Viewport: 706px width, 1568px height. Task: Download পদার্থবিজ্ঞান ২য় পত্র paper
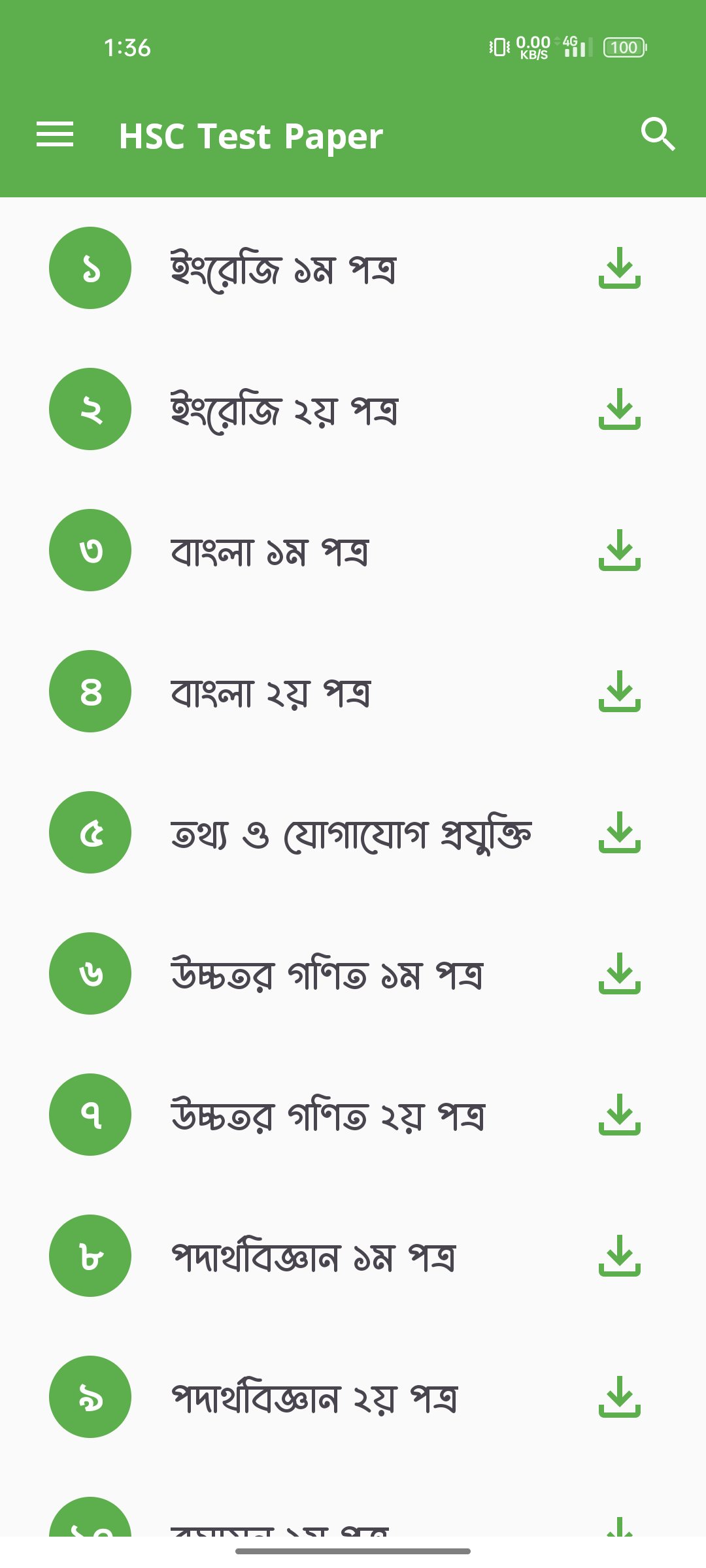(619, 1397)
